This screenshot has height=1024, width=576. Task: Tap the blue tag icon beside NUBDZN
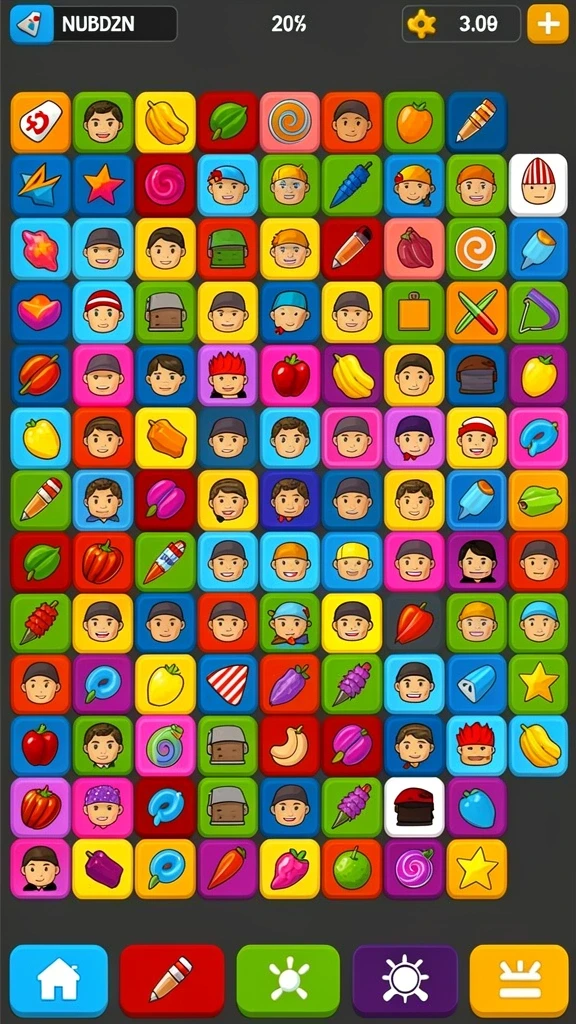tap(31, 24)
